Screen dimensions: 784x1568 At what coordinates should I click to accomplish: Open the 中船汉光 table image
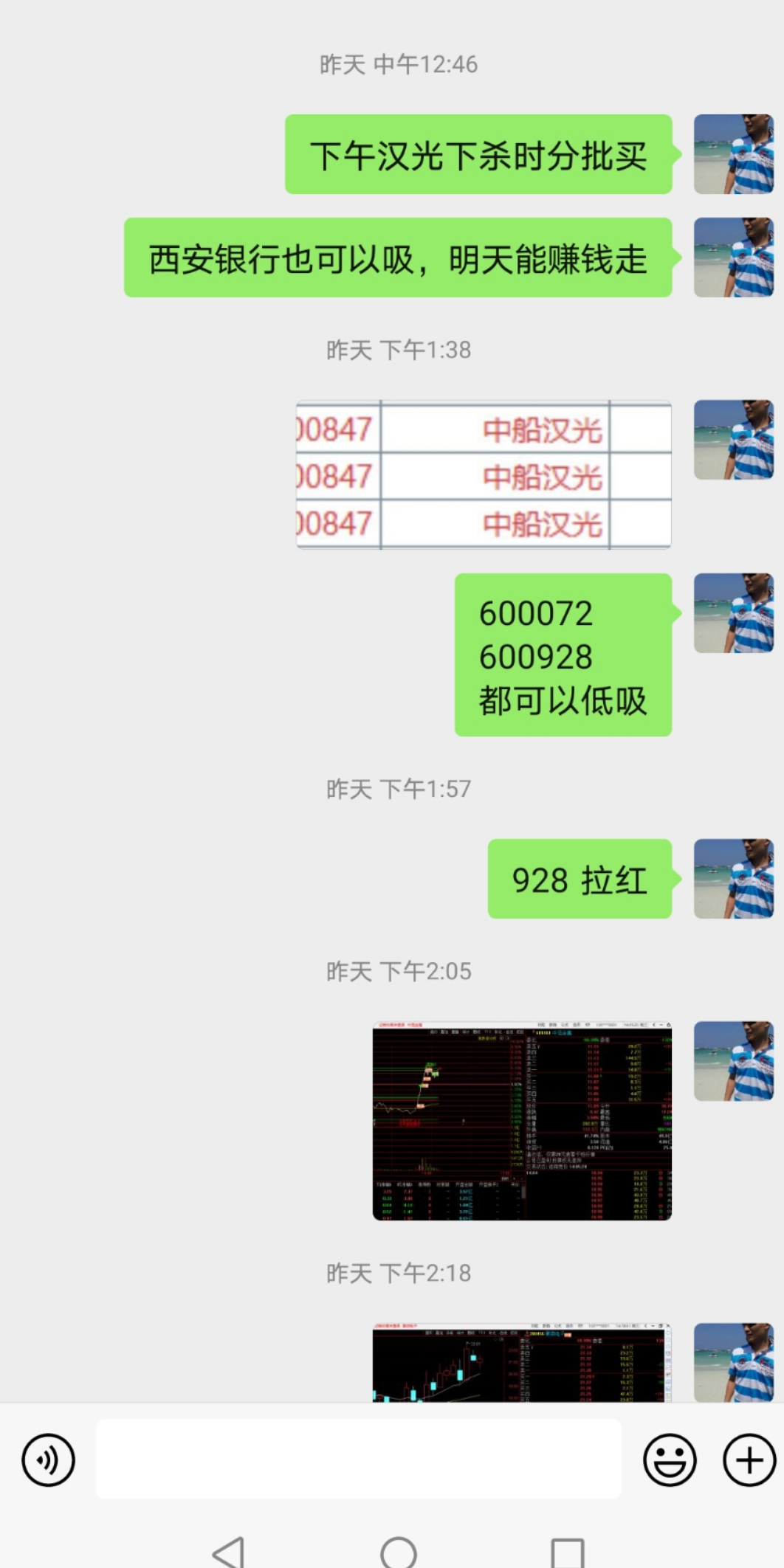(x=484, y=475)
